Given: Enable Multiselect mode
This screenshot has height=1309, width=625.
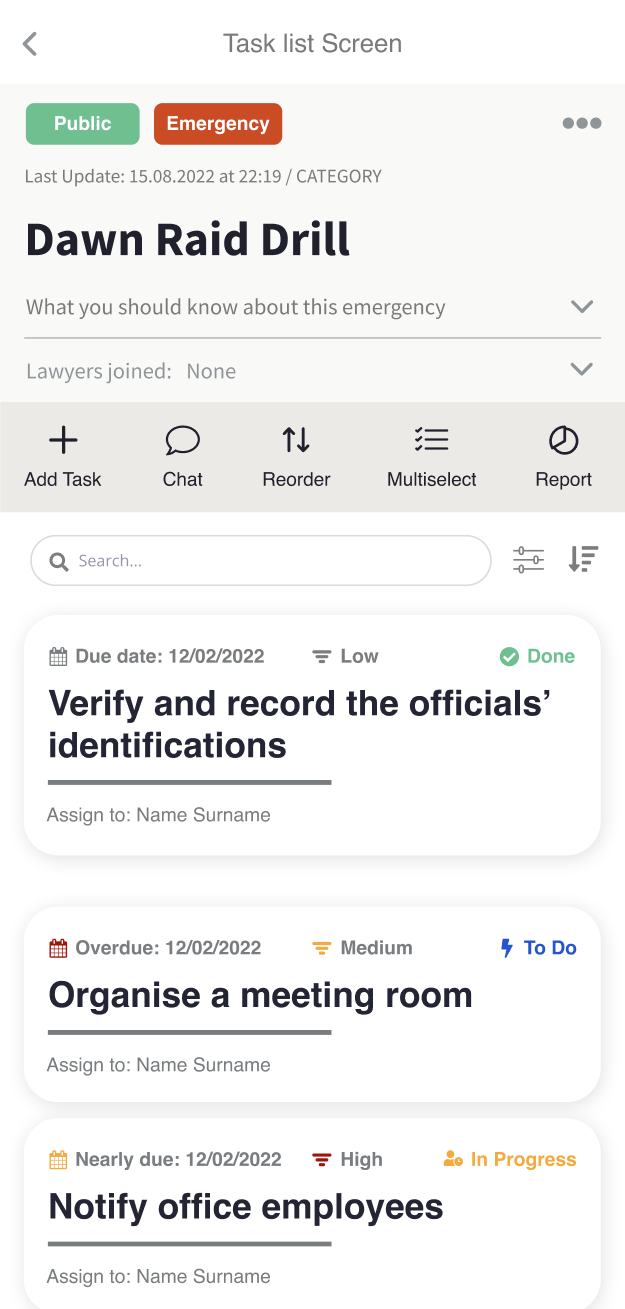Looking at the screenshot, I should pyautogui.click(x=432, y=457).
